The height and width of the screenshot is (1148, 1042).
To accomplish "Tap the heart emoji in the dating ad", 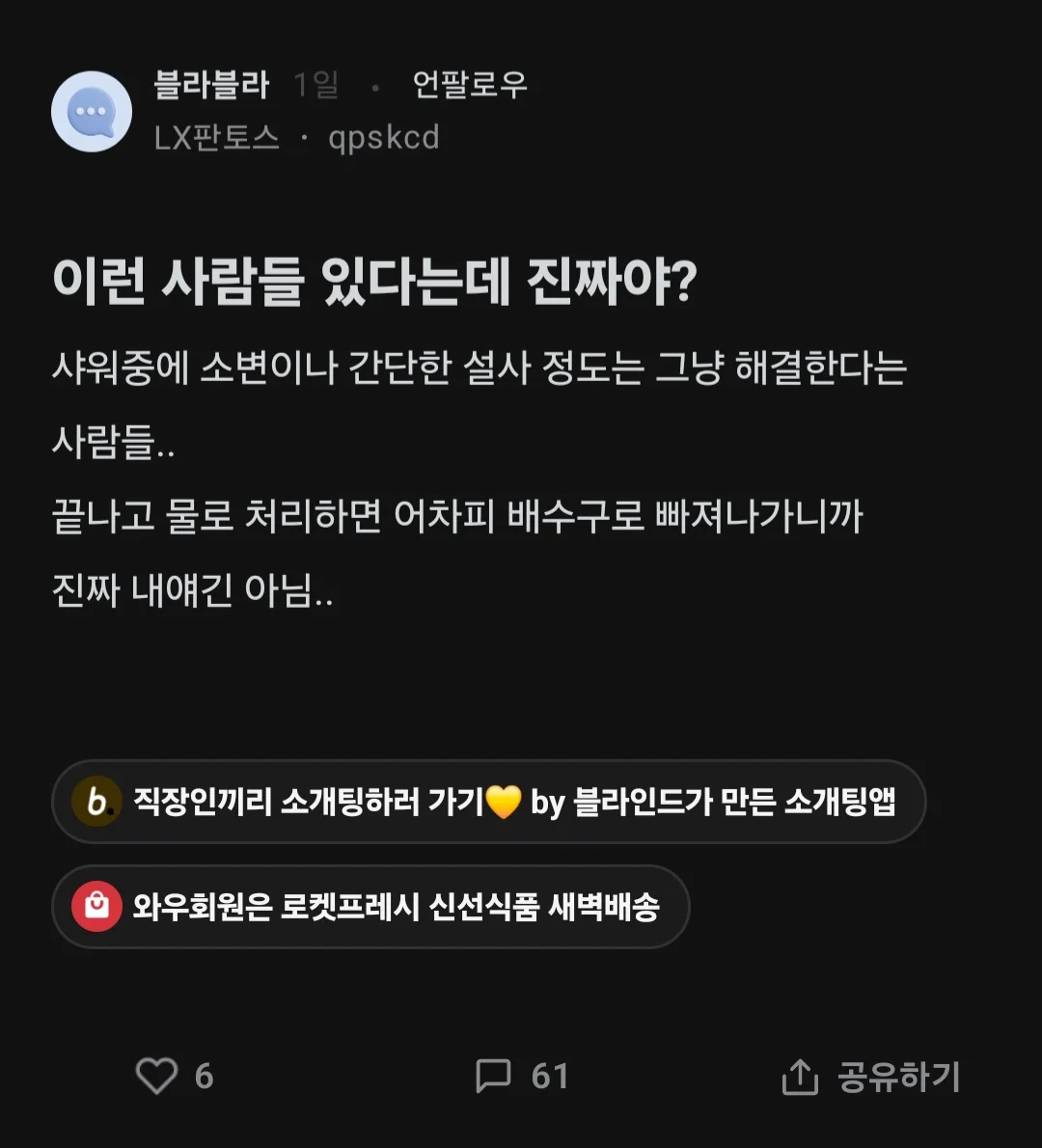I will click(503, 802).
